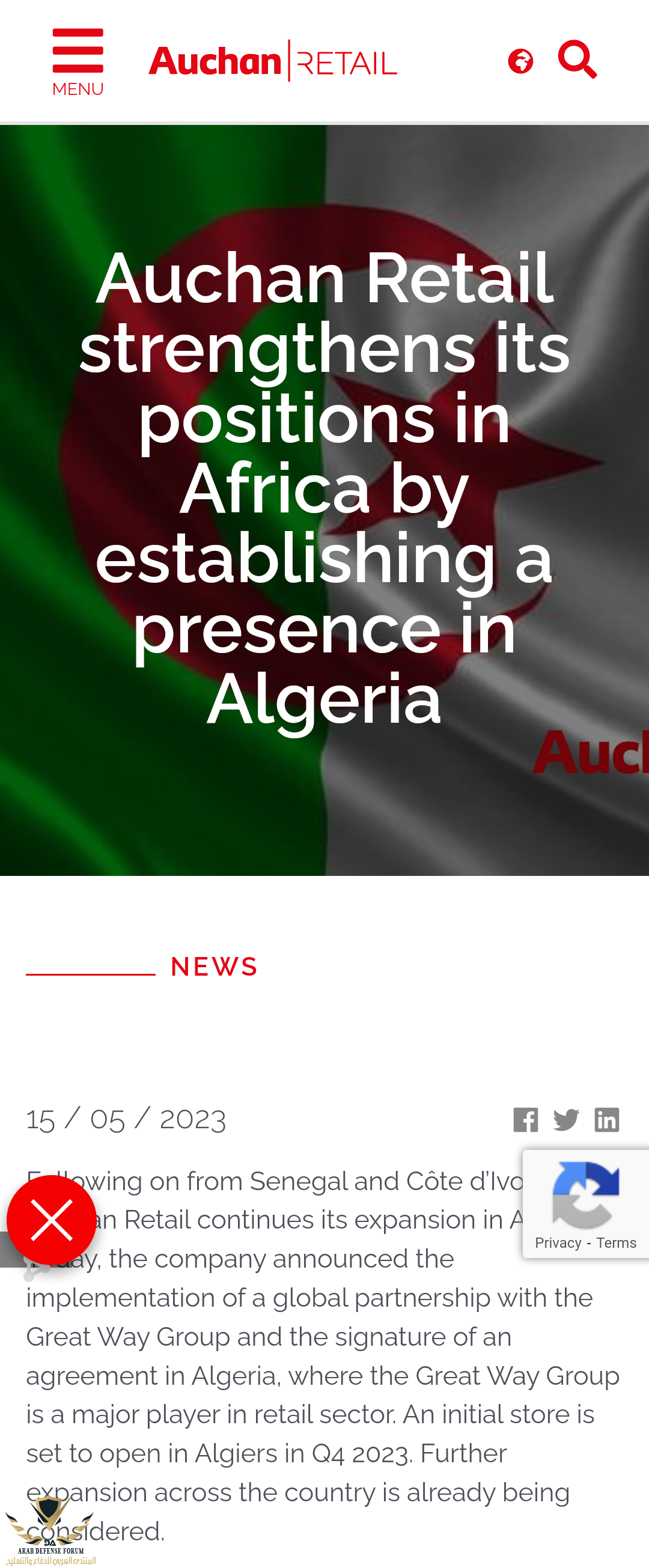Open the reCAPTCHA Terms link
The height and width of the screenshot is (1568, 649).
pyautogui.click(x=616, y=1243)
